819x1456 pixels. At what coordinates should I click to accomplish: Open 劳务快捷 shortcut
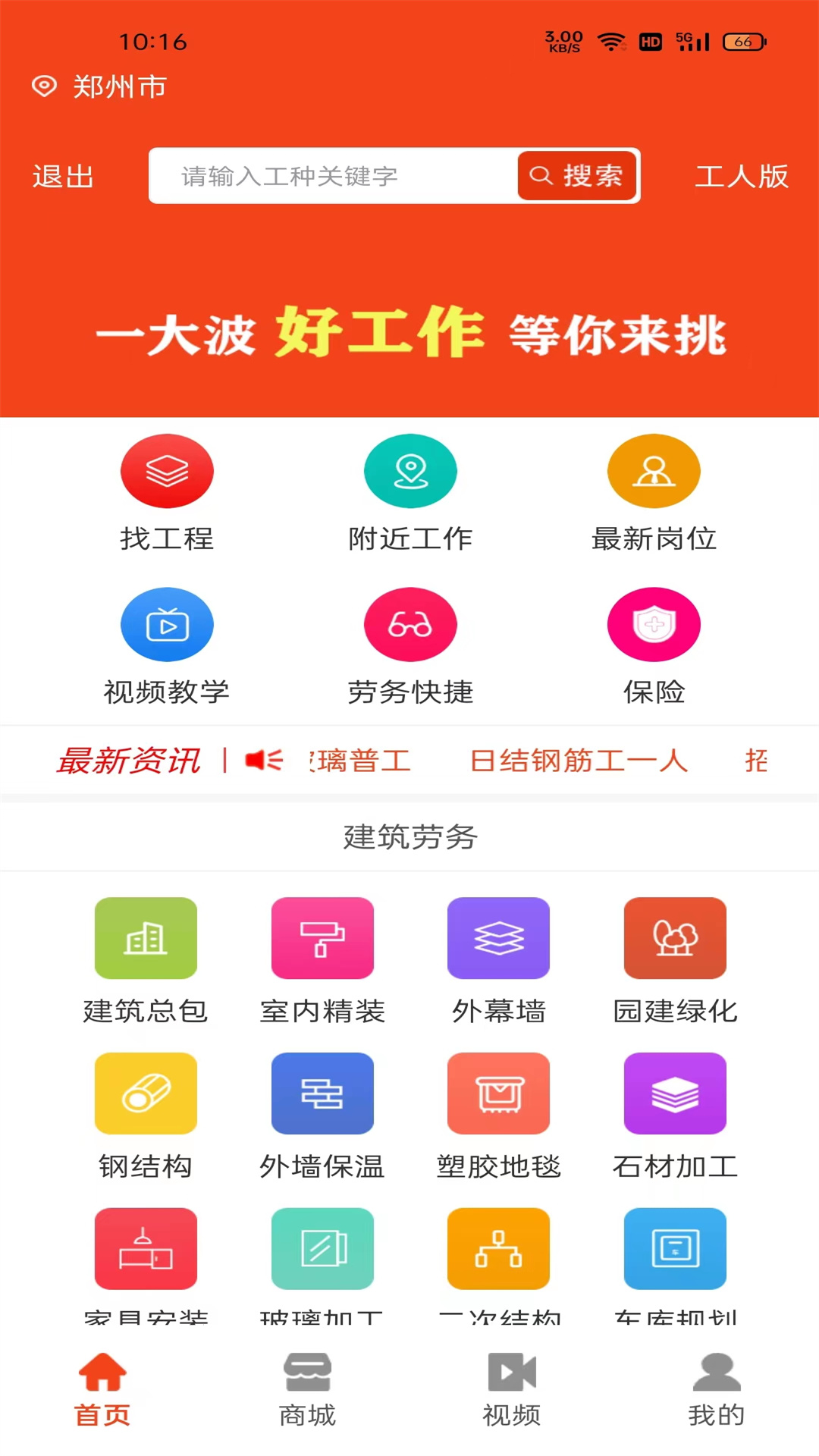point(410,646)
